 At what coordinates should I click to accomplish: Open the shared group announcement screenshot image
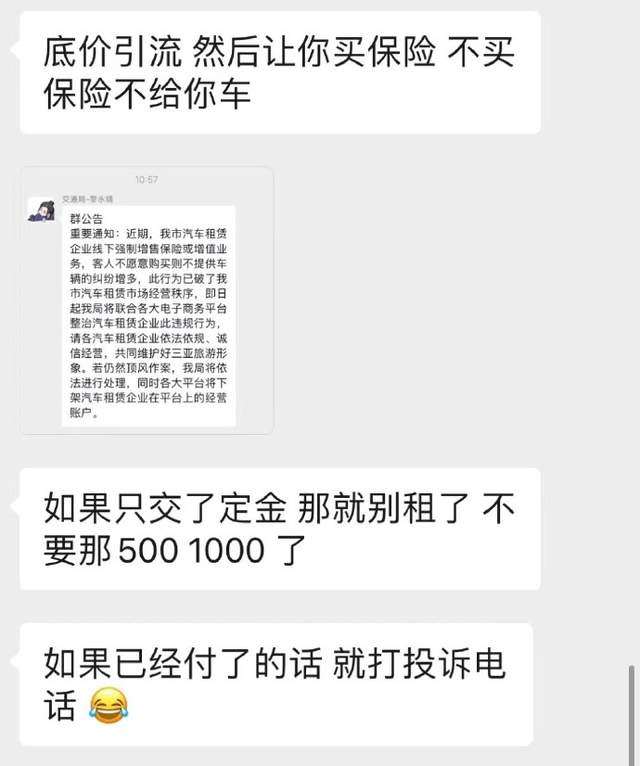click(x=146, y=301)
